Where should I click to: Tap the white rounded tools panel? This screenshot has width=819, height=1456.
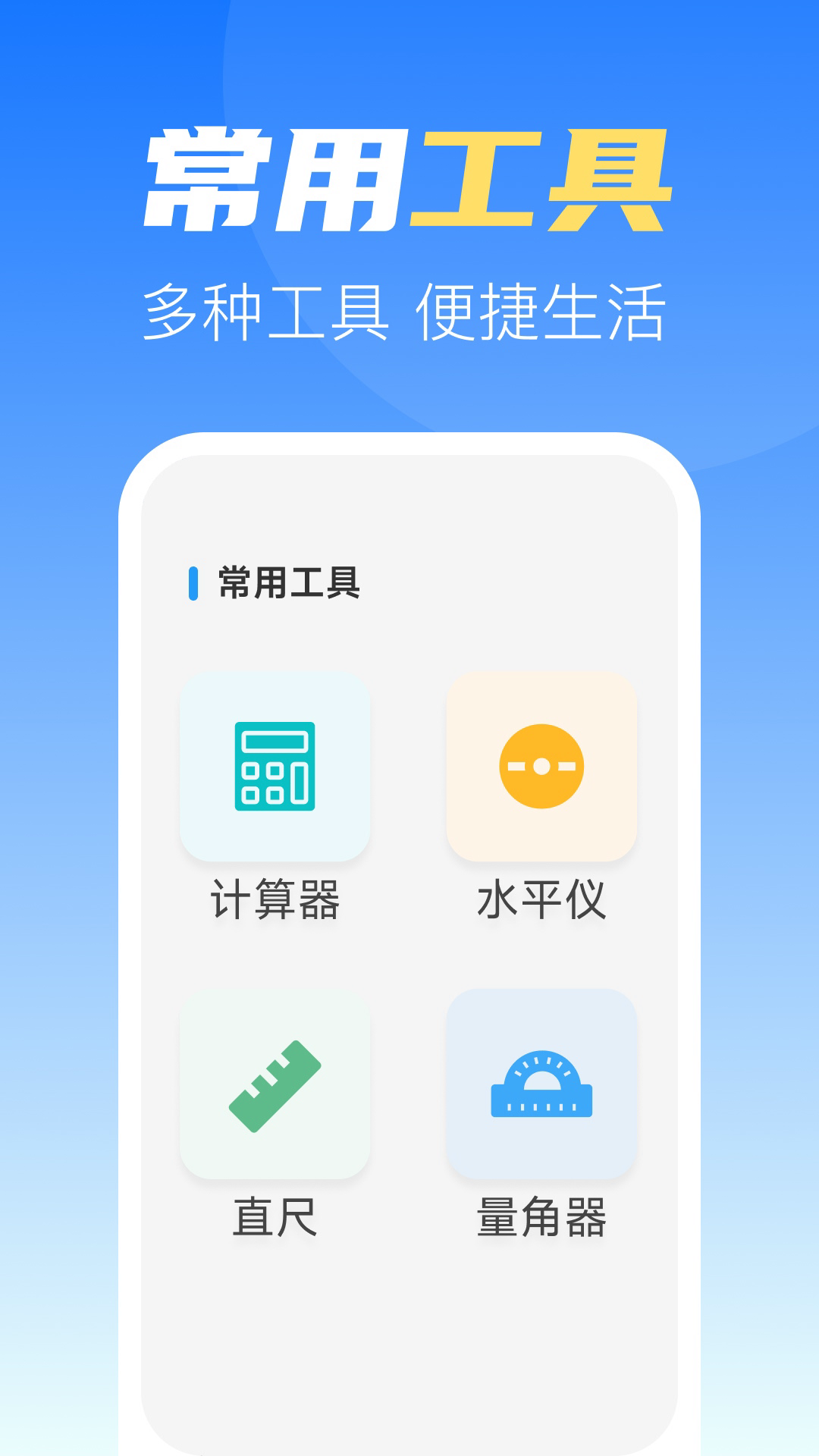click(409, 1327)
